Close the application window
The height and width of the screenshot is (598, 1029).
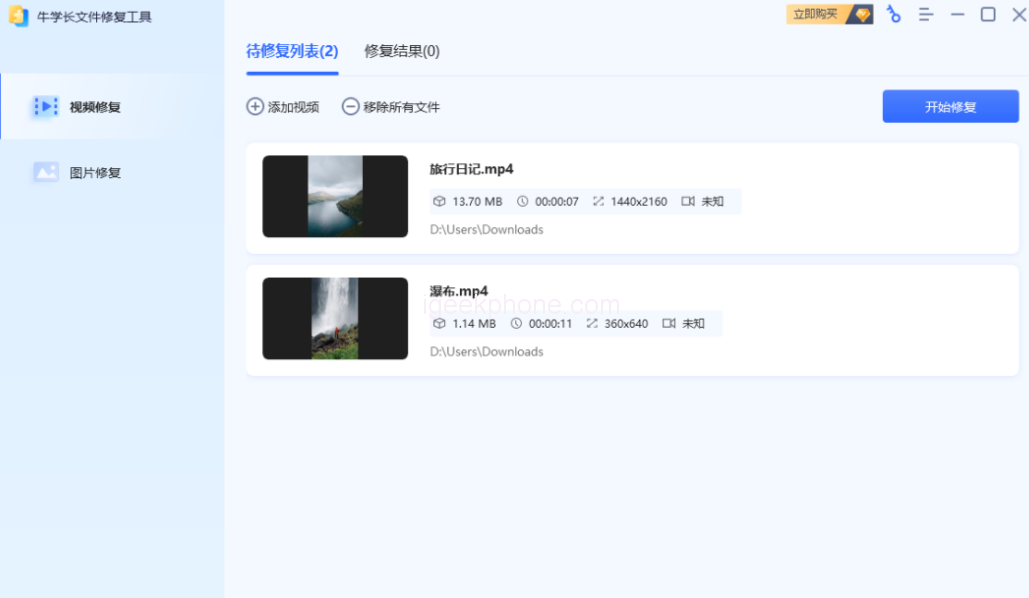pyautogui.click(x=1018, y=14)
